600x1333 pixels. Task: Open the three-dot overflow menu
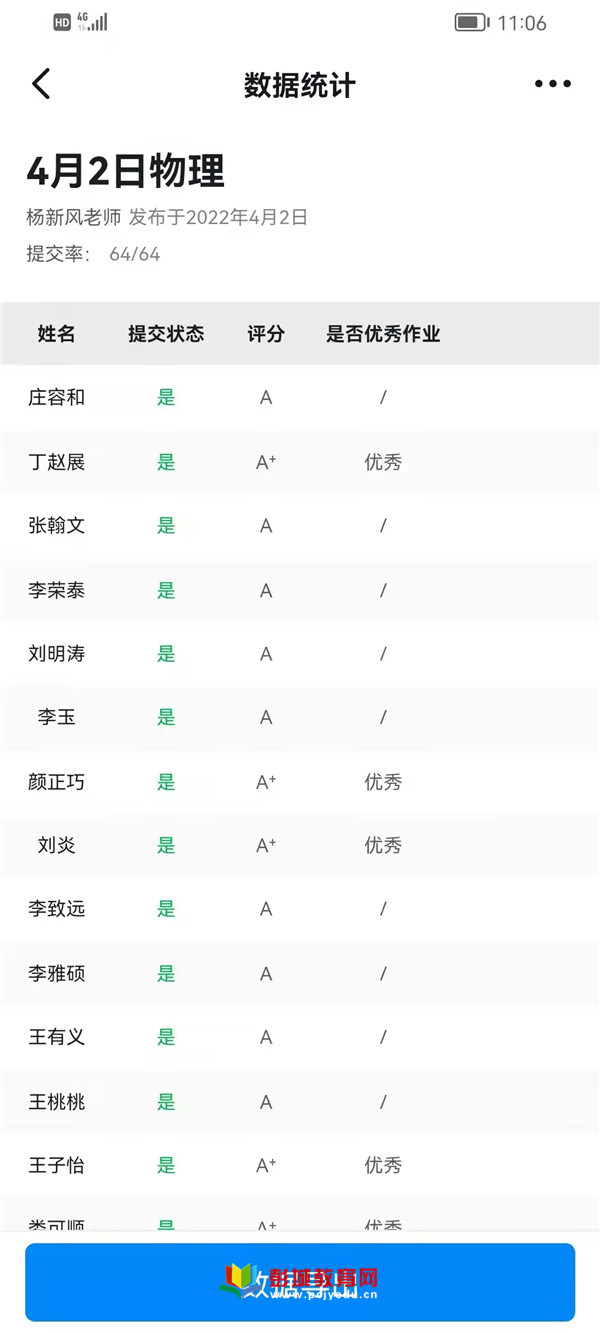pos(553,85)
